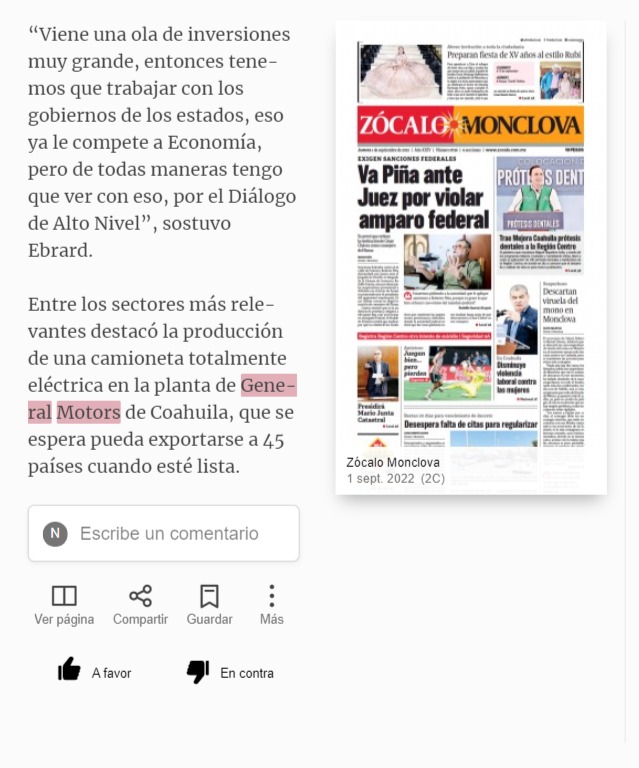This screenshot has height=768, width=639.
Task: Save the article with Guardar
Action: (210, 605)
